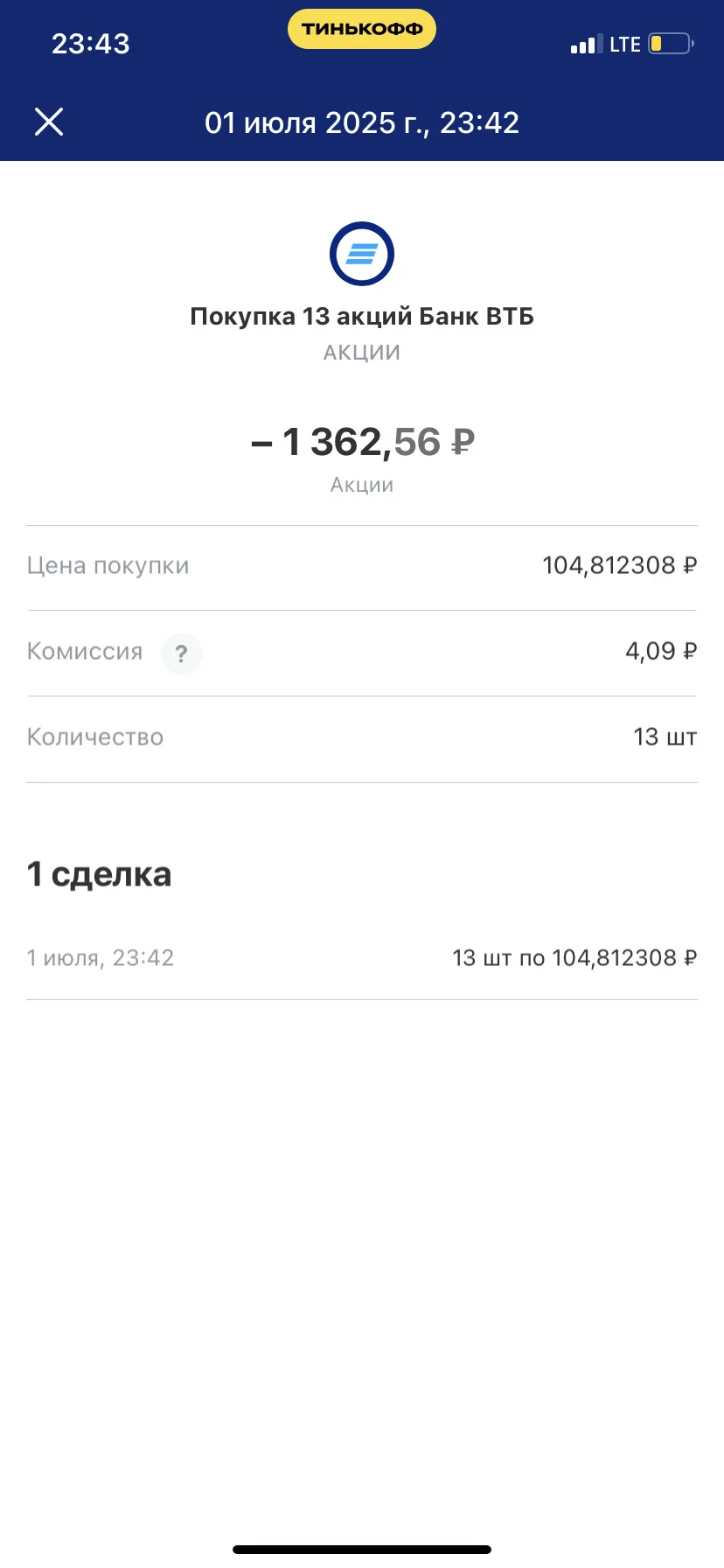Screen dimensions: 724x1568
Task: Open the commission help question mark
Action: [182, 654]
